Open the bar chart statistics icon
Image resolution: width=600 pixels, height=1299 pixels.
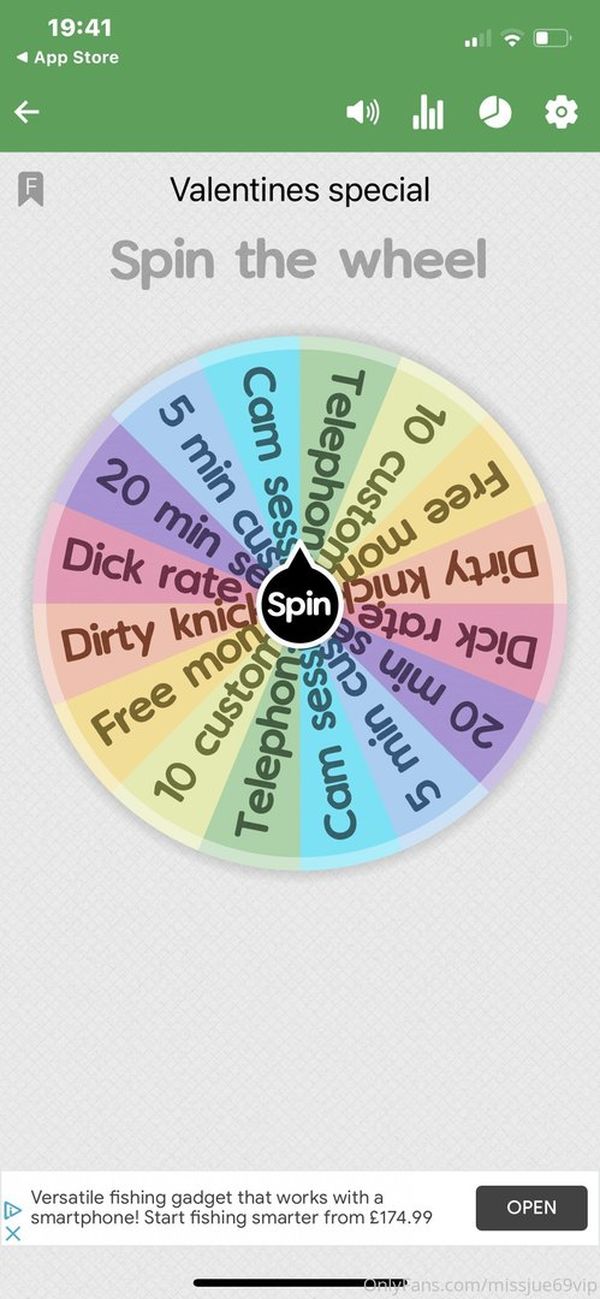(428, 112)
